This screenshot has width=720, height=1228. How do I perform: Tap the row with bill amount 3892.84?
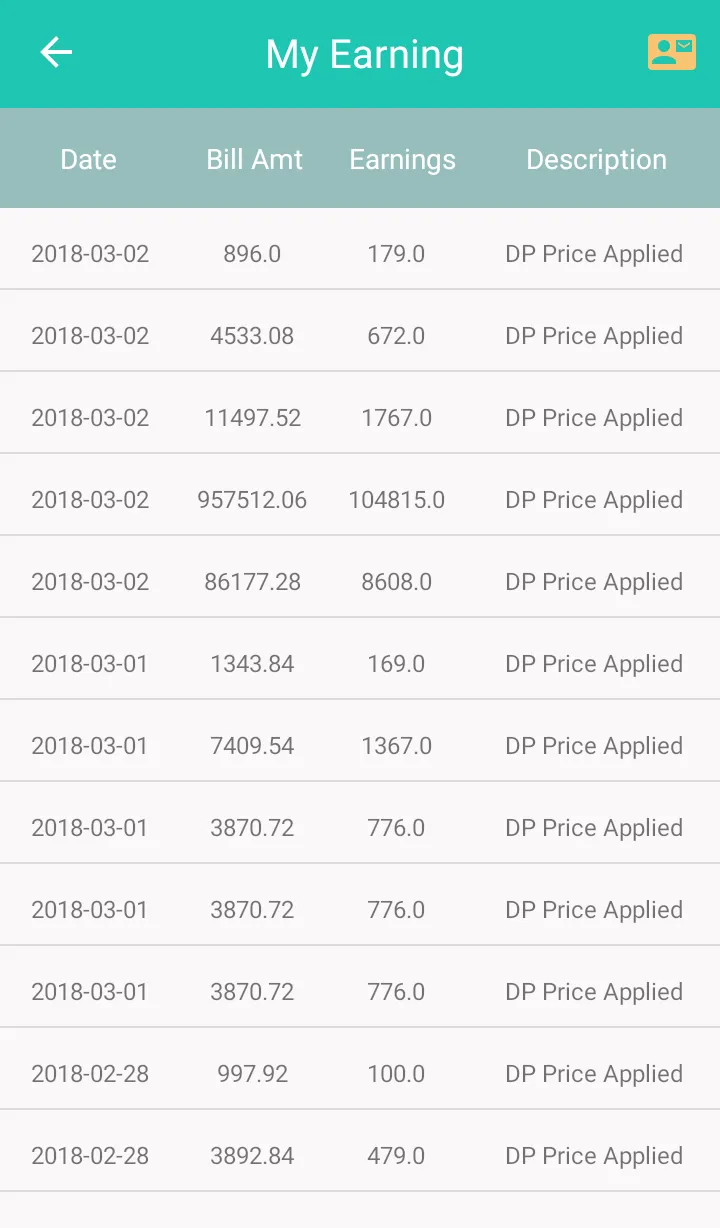coord(360,1155)
